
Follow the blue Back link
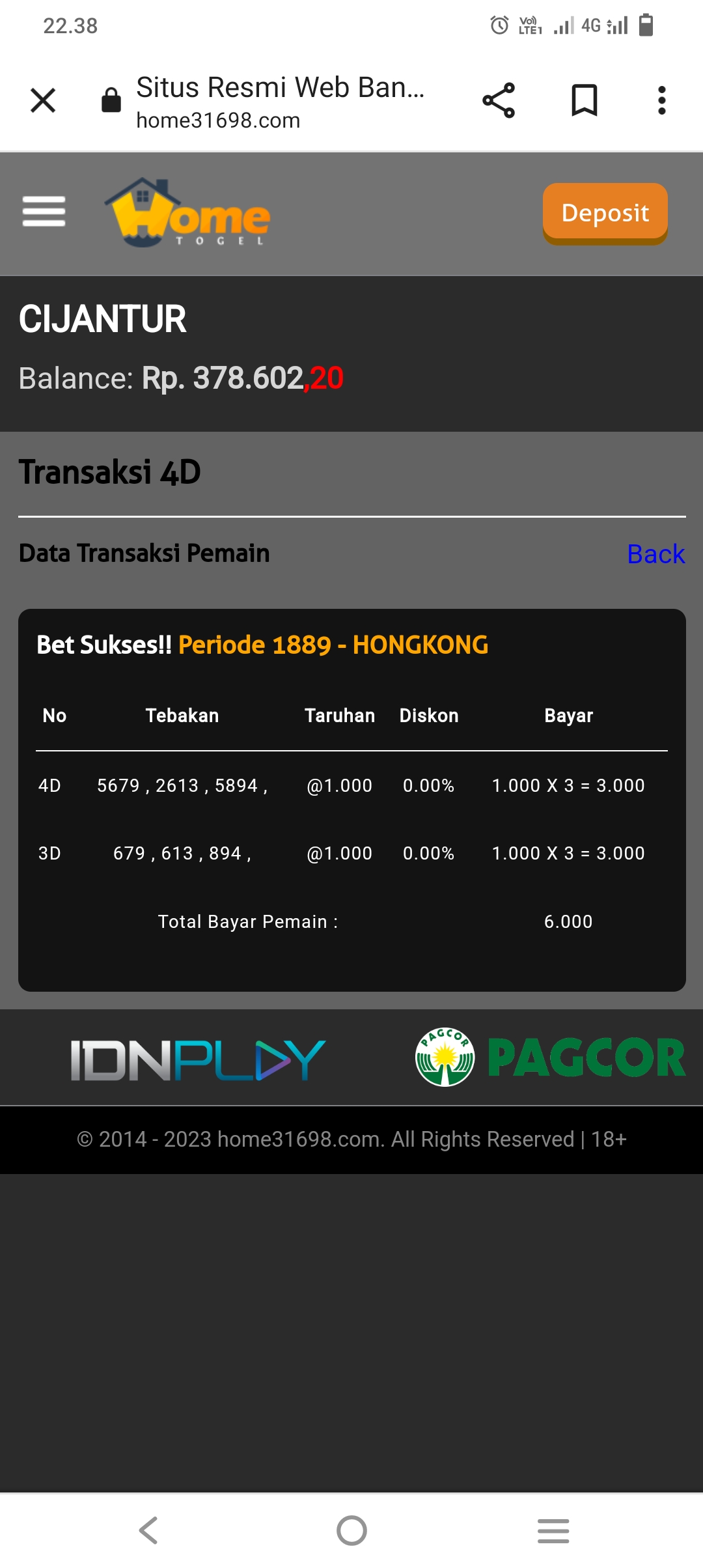(x=655, y=554)
